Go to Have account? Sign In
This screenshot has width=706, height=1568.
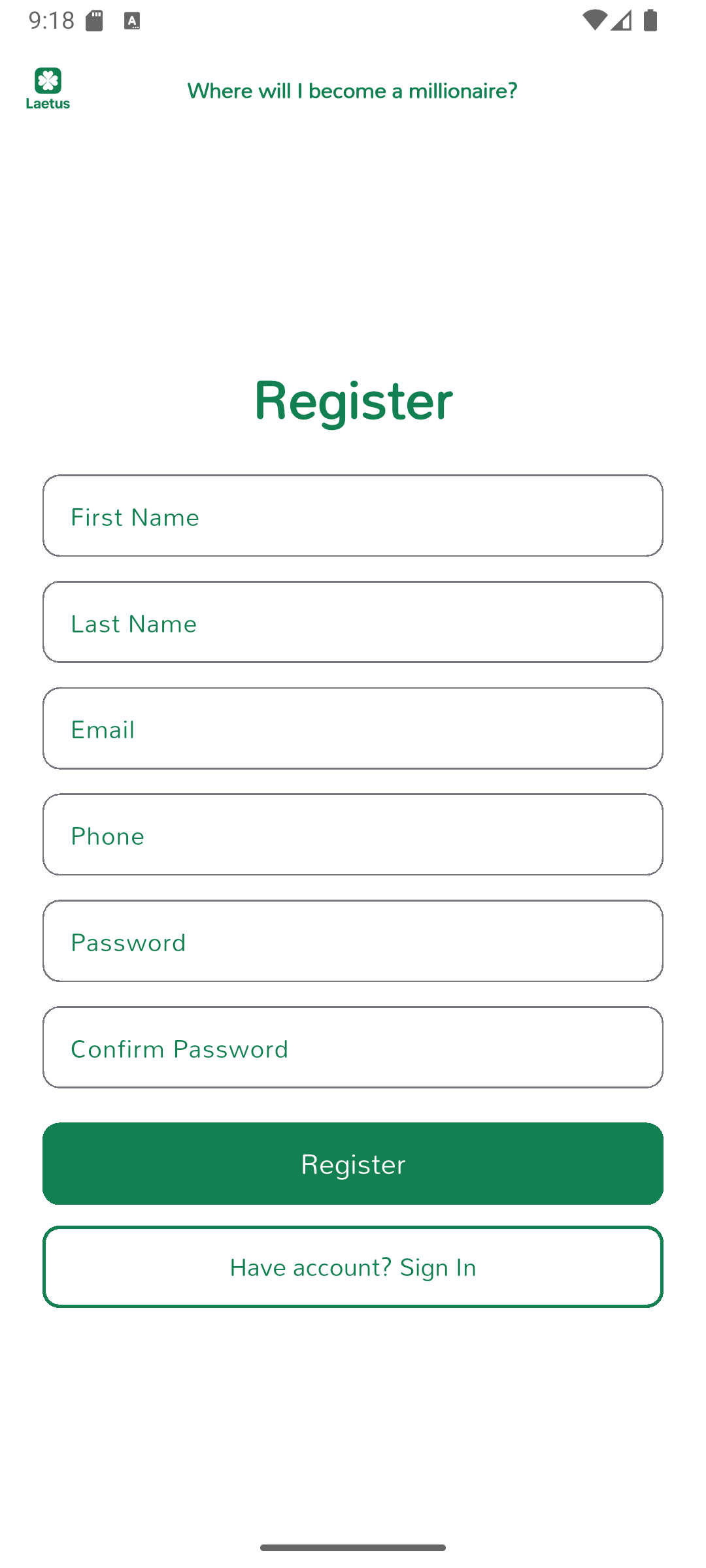(x=353, y=1267)
